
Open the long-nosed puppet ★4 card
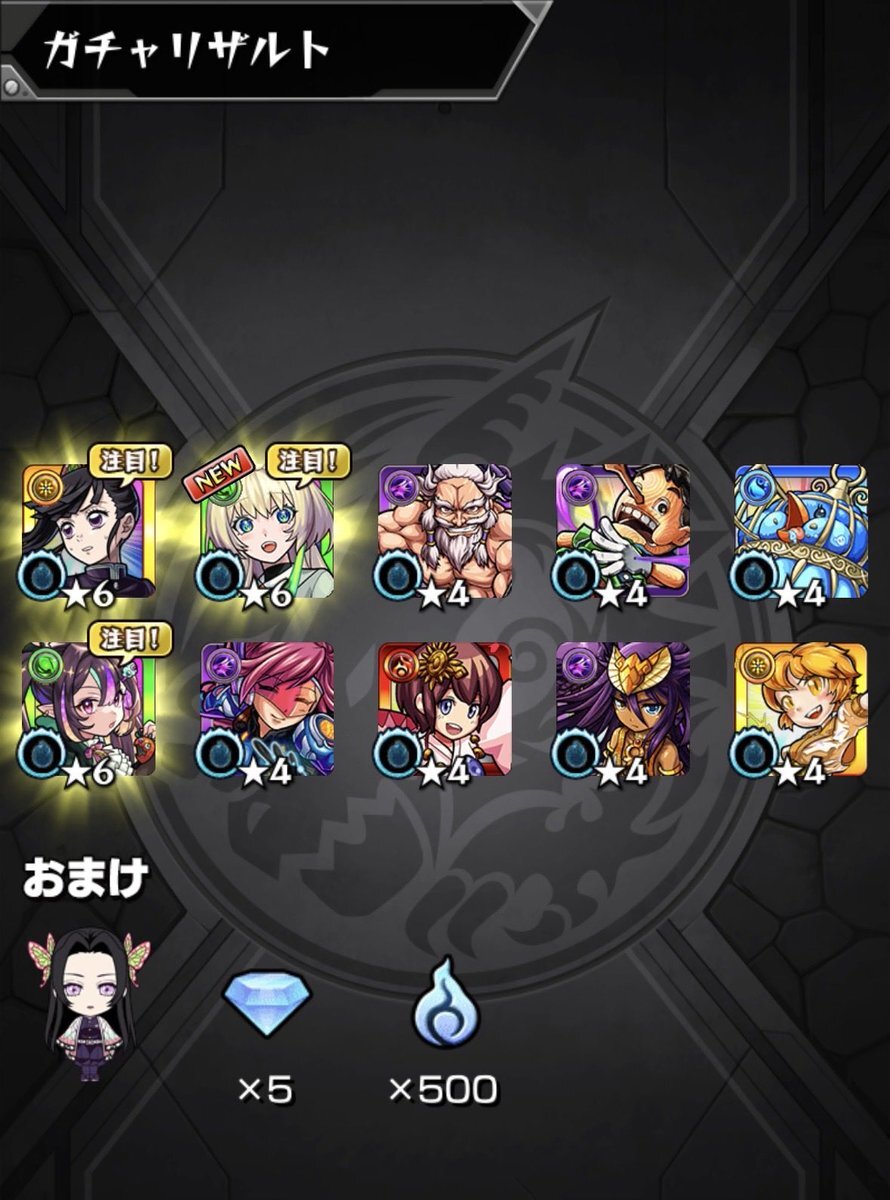click(x=623, y=532)
